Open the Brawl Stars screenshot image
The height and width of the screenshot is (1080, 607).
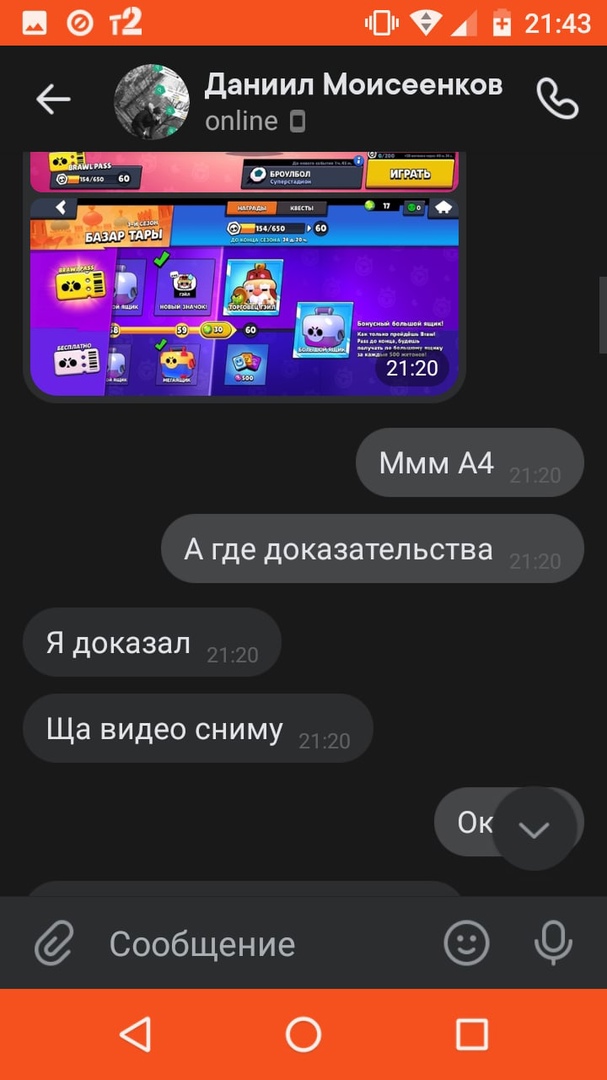(x=244, y=275)
